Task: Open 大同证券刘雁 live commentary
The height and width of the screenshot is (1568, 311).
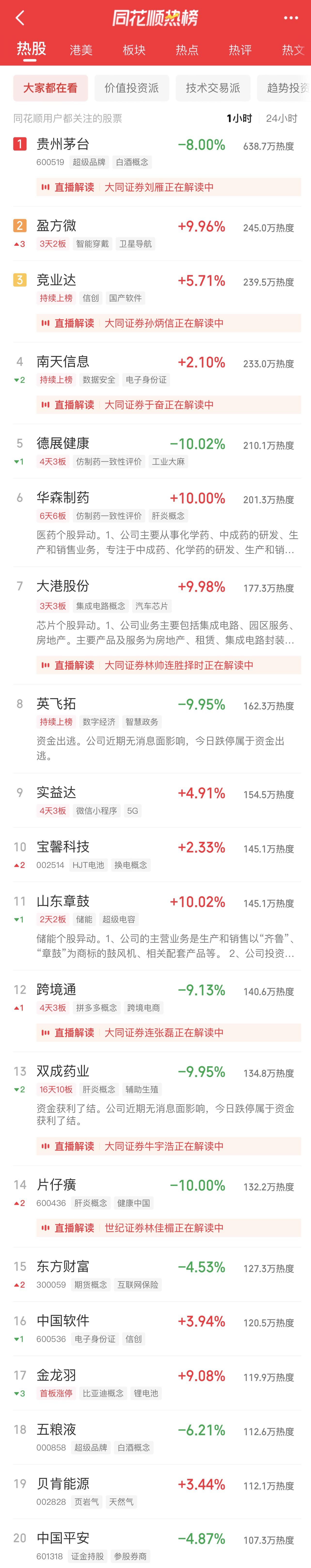Action: click(x=168, y=187)
